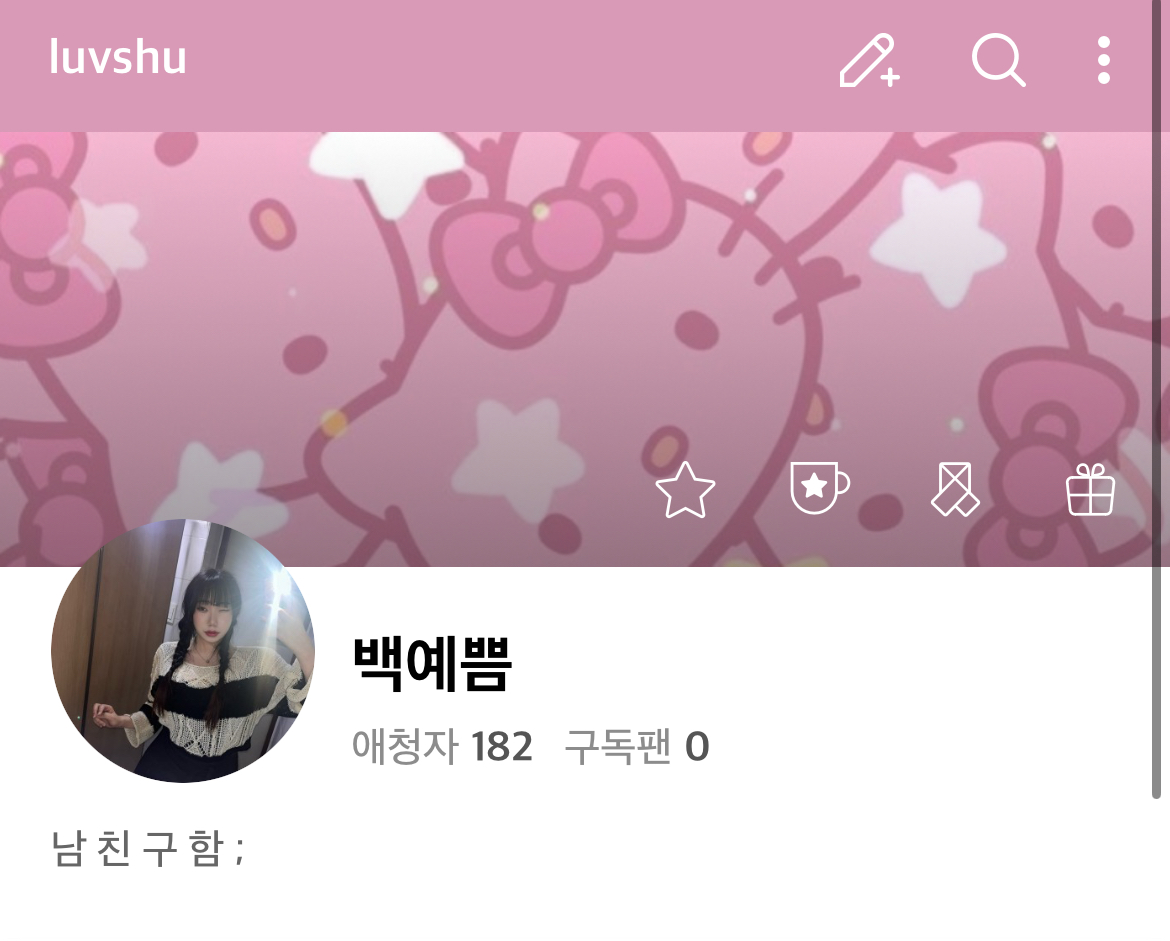This screenshot has width=1170, height=941.
Task: Open the overflow menu
Action: point(1103,61)
